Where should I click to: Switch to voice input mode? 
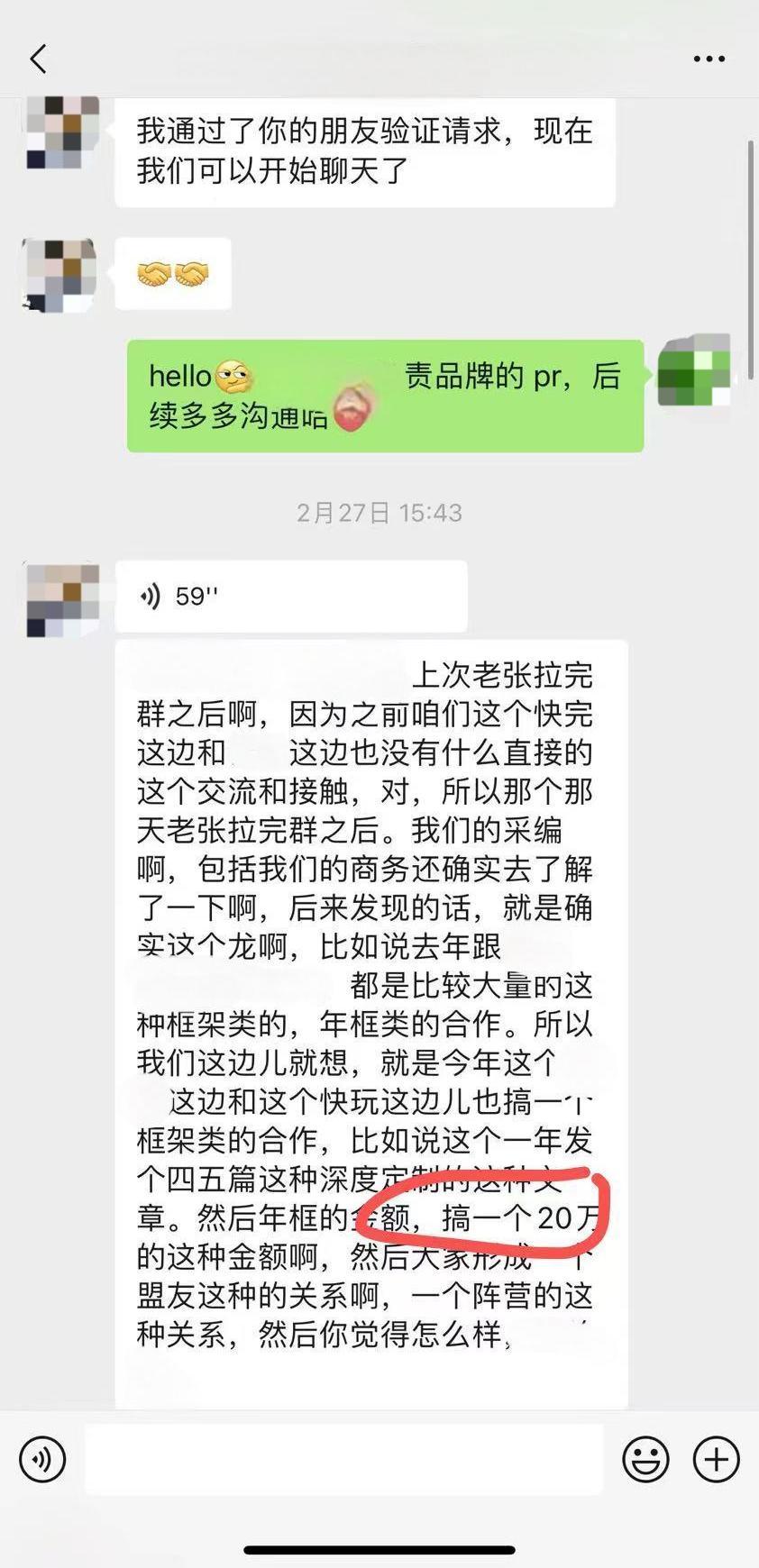tap(43, 1460)
